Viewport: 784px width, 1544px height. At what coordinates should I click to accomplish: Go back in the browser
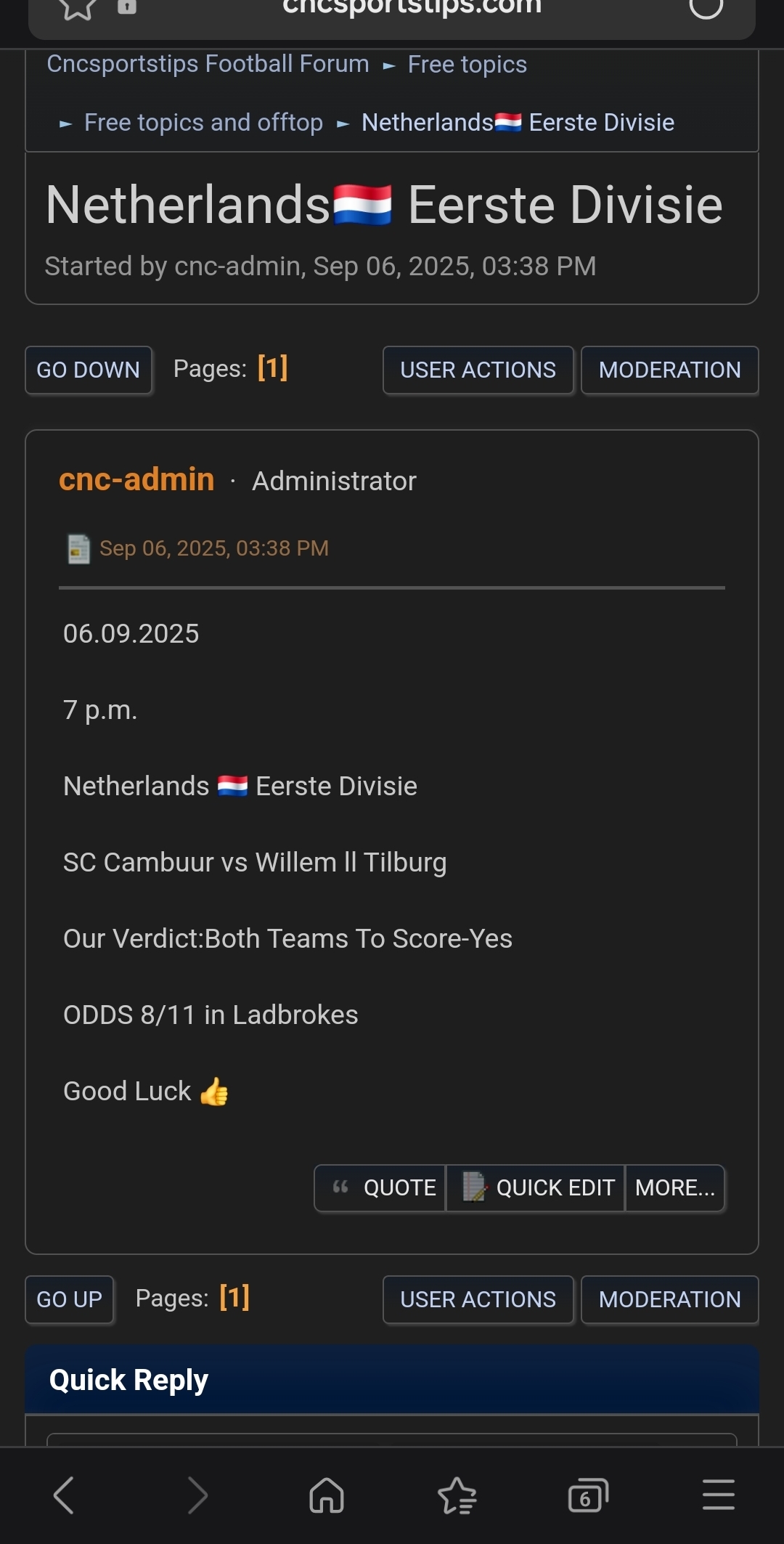pos(64,1495)
